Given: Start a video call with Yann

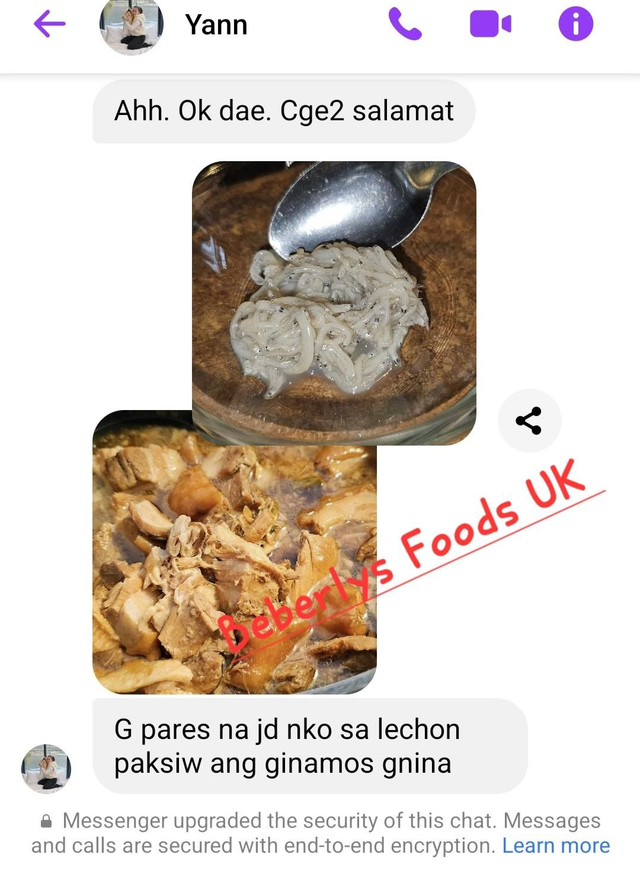Looking at the screenshot, I should [x=490, y=25].
